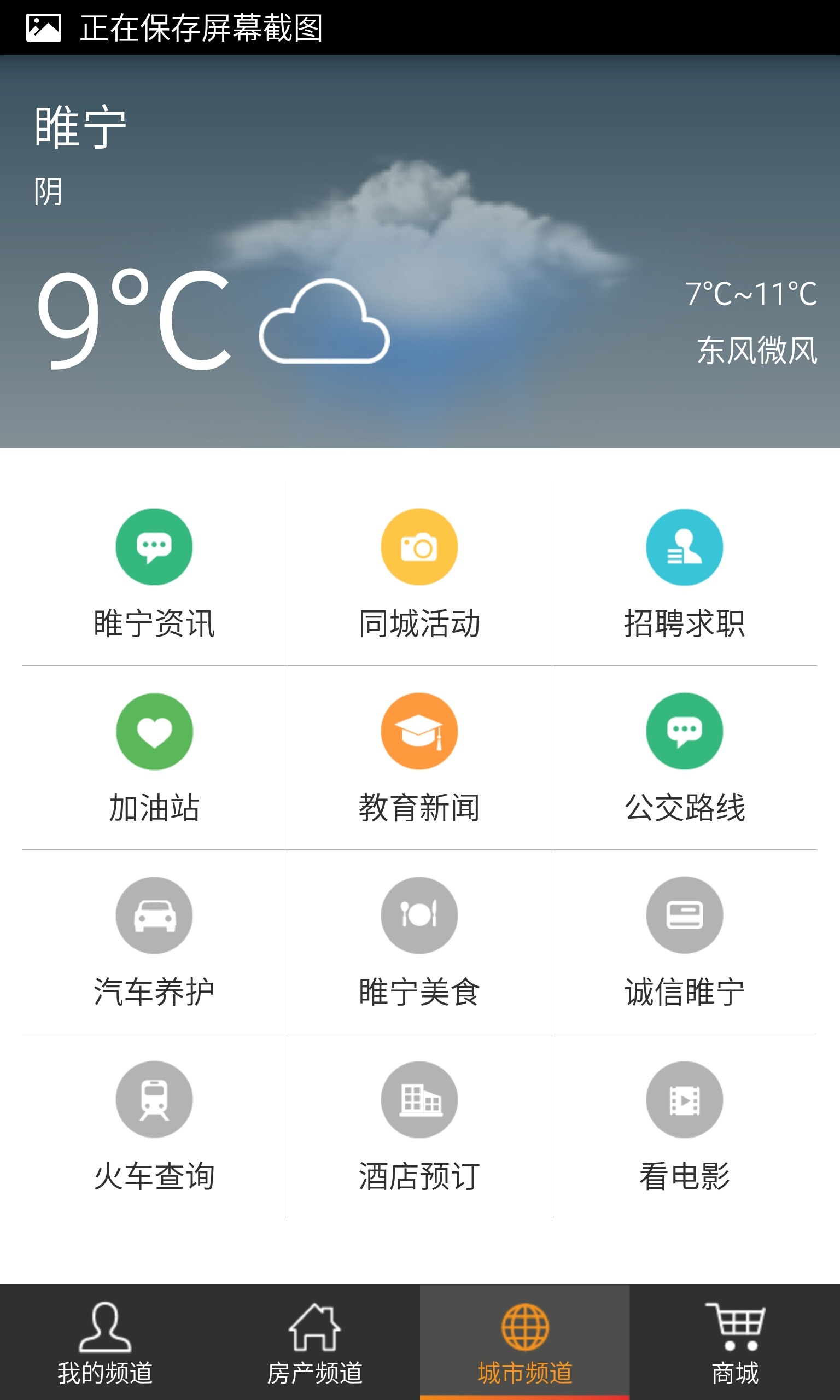Go to 招聘求职 job listings
The width and height of the screenshot is (840, 1400).
684,571
